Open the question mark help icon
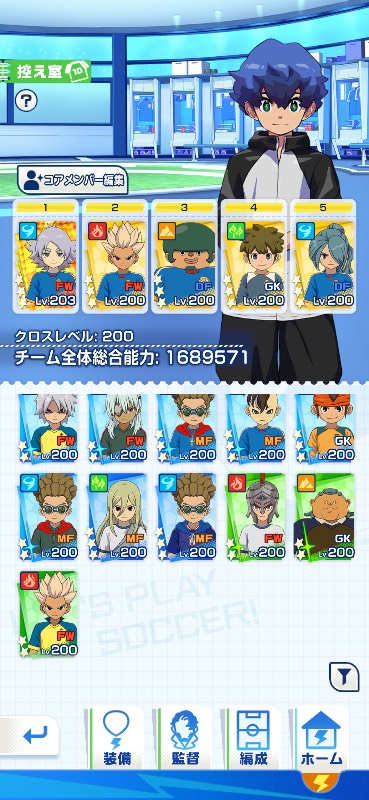This screenshot has width=369, height=800. point(25,100)
